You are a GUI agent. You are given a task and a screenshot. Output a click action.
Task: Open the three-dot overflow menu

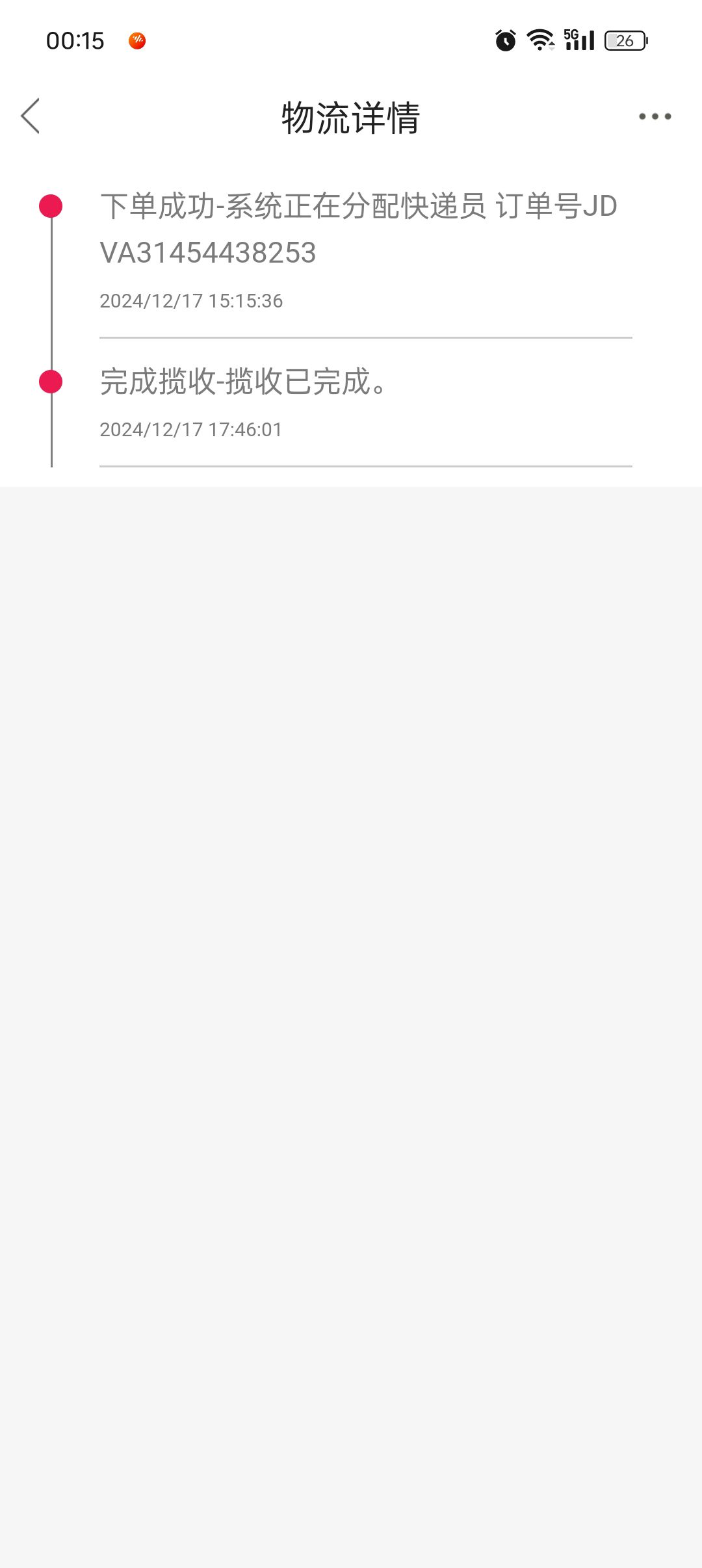[655, 116]
